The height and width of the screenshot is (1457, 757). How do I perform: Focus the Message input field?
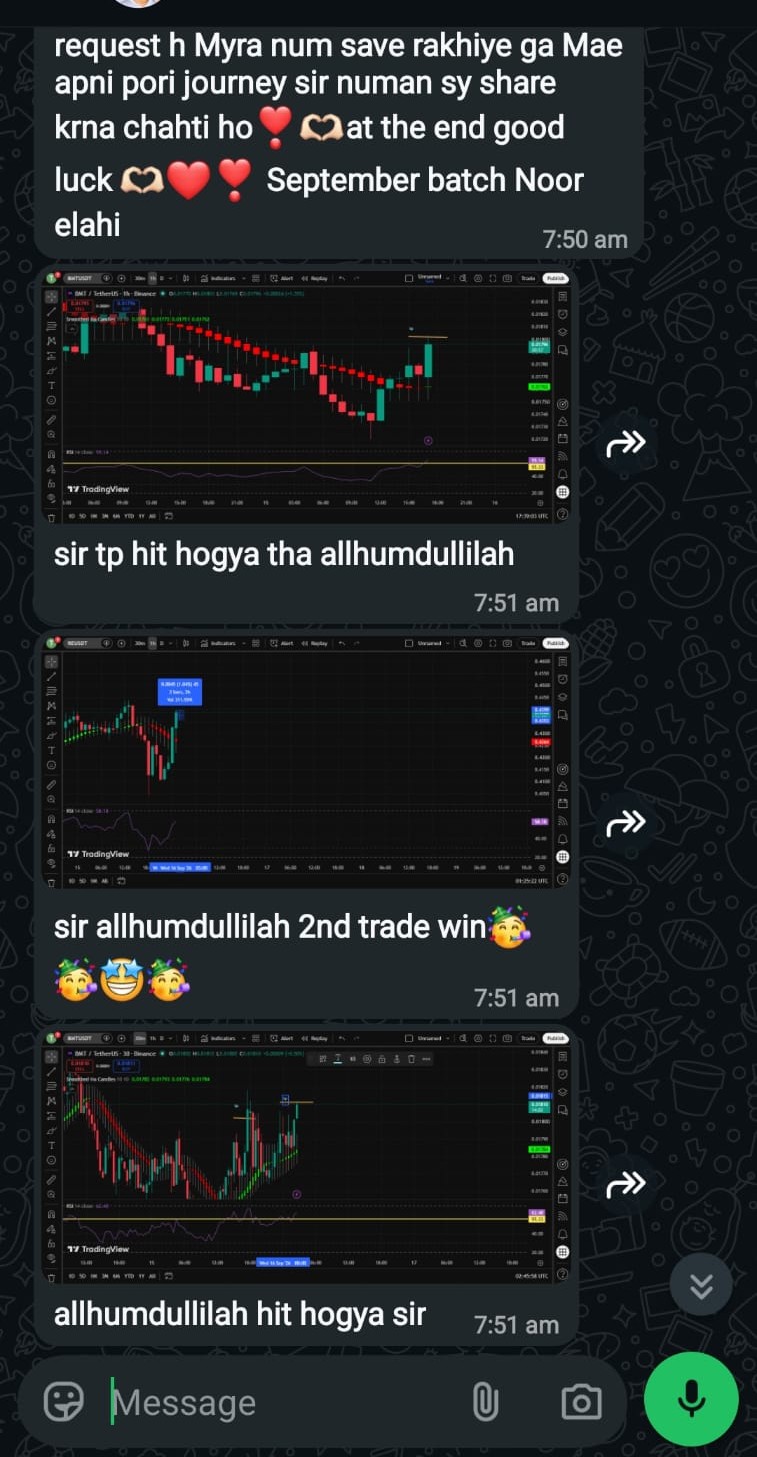tap(285, 1402)
